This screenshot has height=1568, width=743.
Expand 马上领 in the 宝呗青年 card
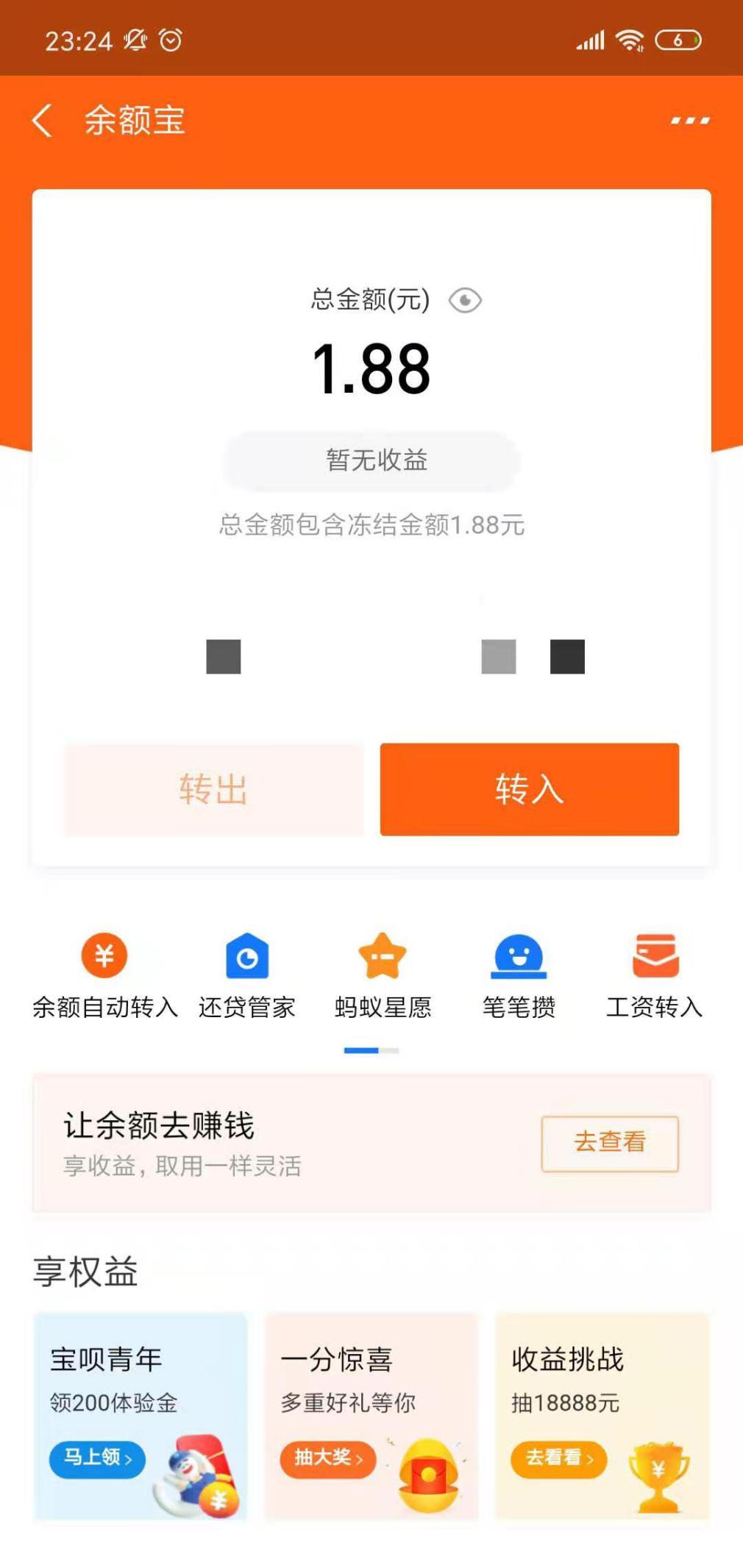pyautogui.click(x=96, y=1461)
